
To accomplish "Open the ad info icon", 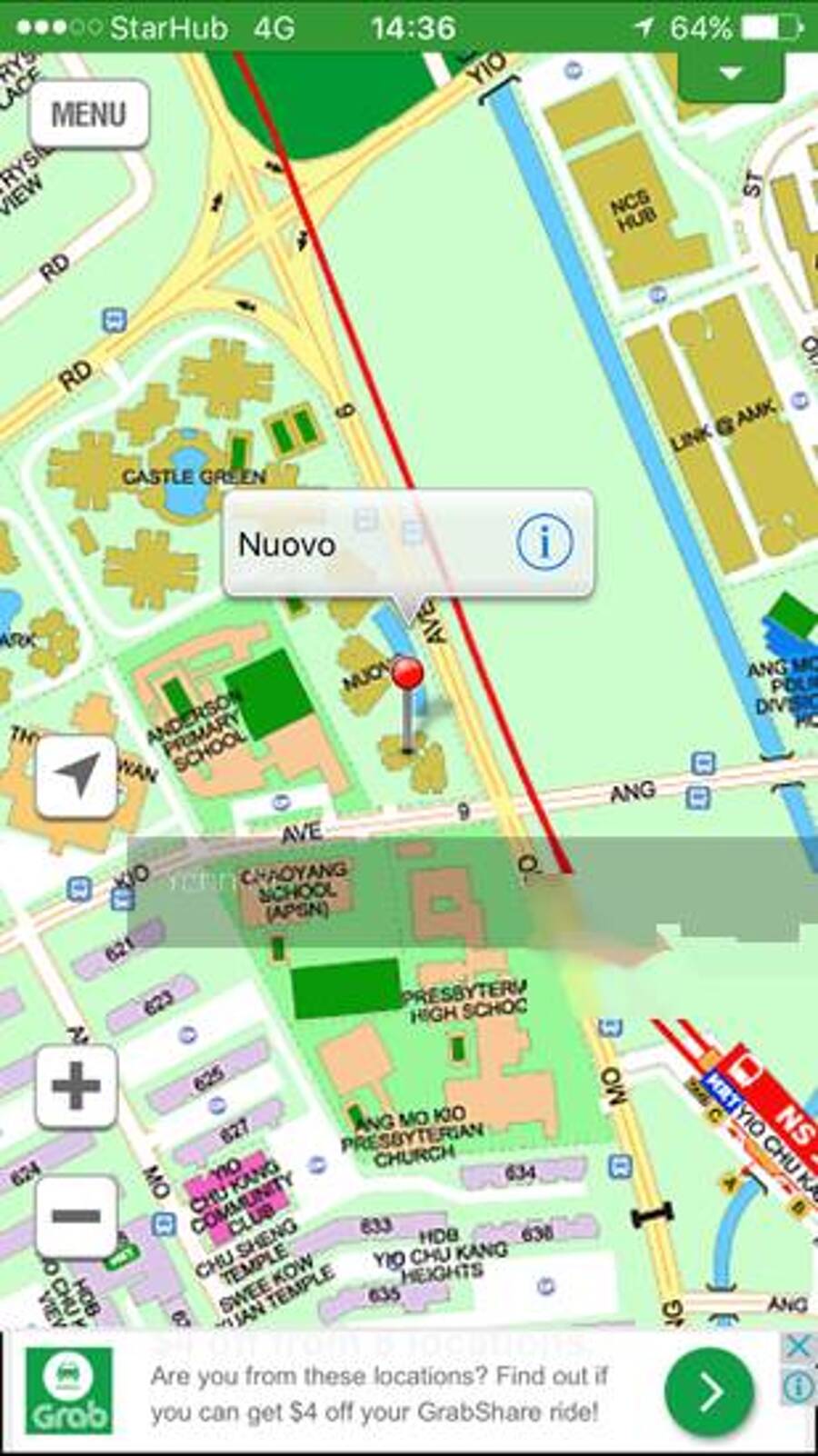I will (798, 1387).
